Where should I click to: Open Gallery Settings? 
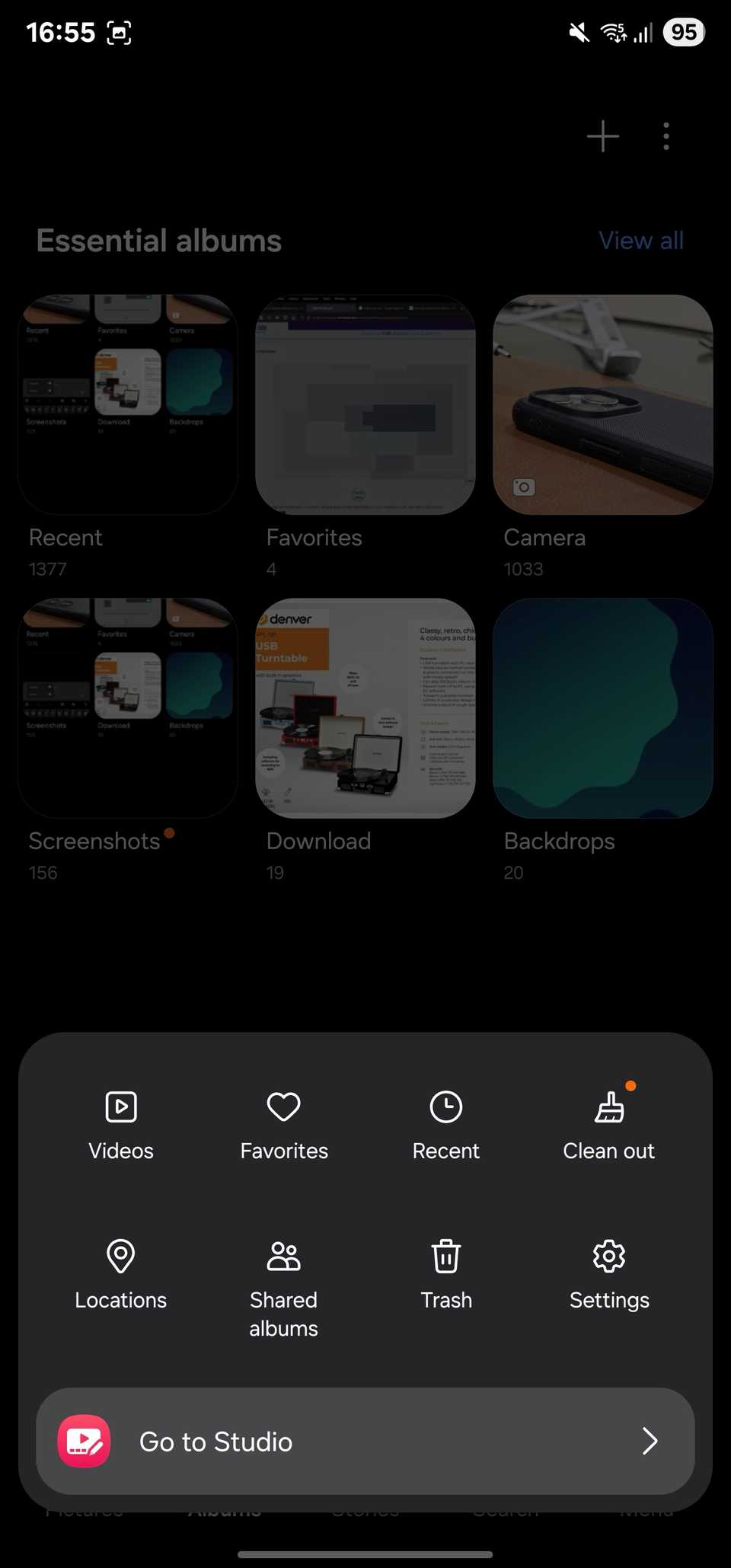coord(608,1274)
